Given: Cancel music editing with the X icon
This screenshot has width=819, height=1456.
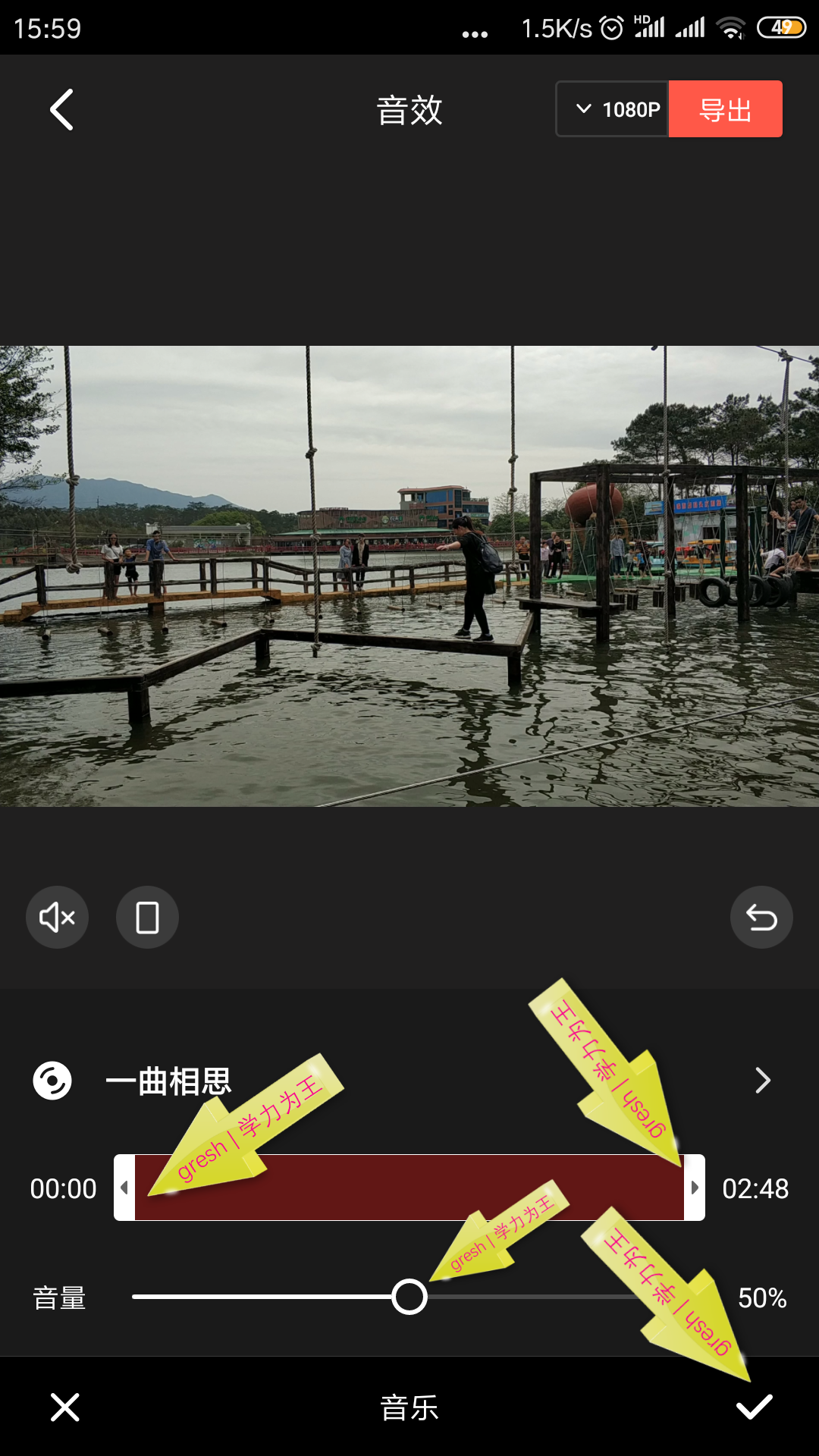Looking at the screenshot, I should coord(65,1408).
